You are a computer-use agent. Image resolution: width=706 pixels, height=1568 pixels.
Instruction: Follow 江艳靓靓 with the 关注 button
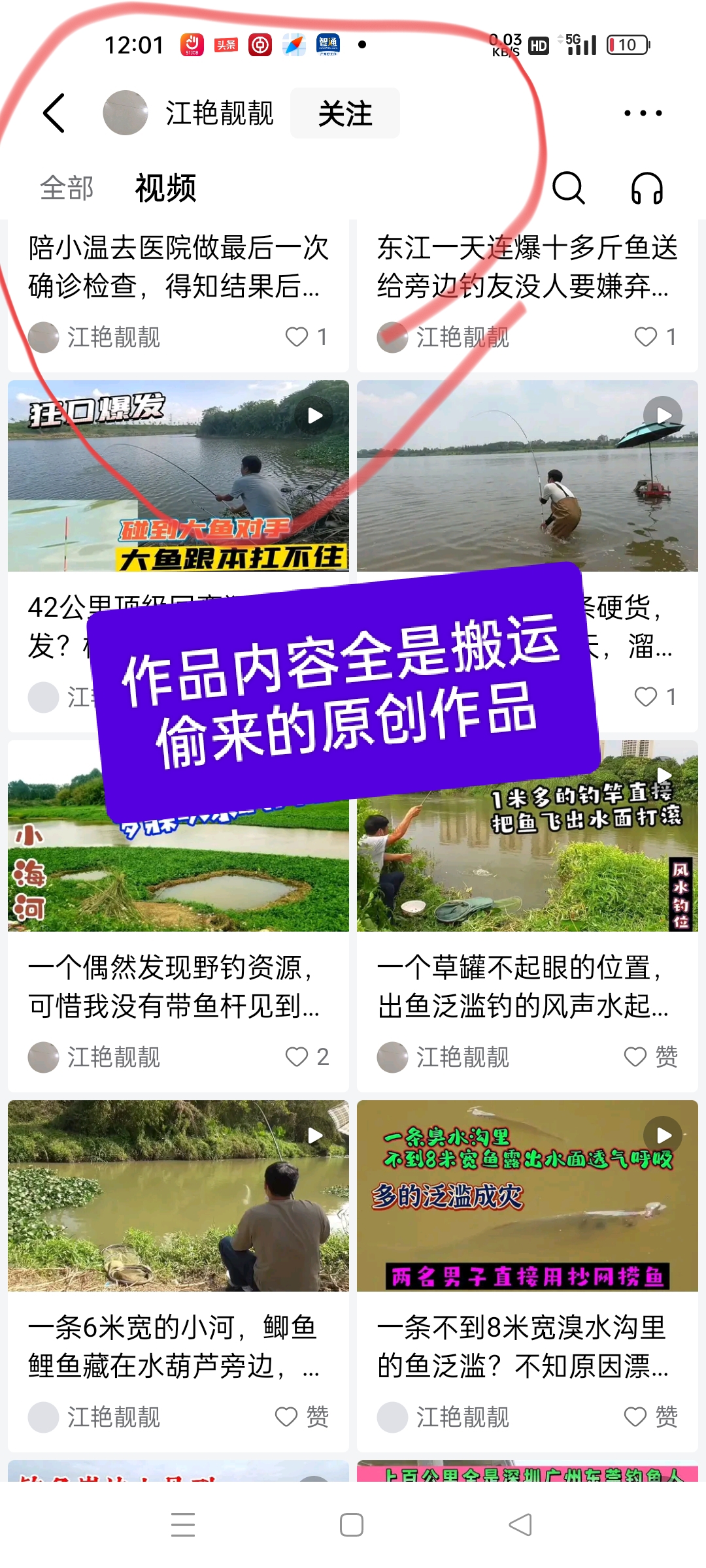pyautogui.click(x=345, y=114)
